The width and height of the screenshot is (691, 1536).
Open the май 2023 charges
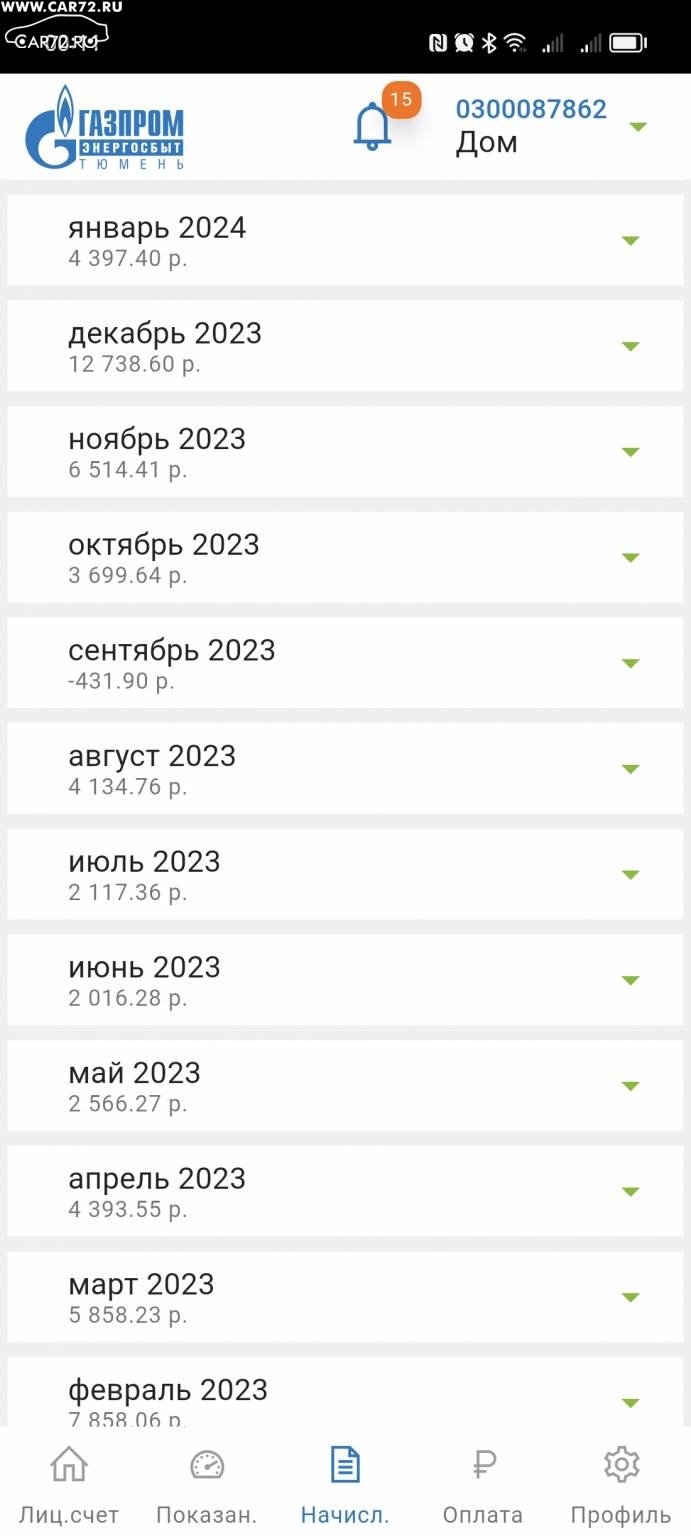click(345, 1086)
